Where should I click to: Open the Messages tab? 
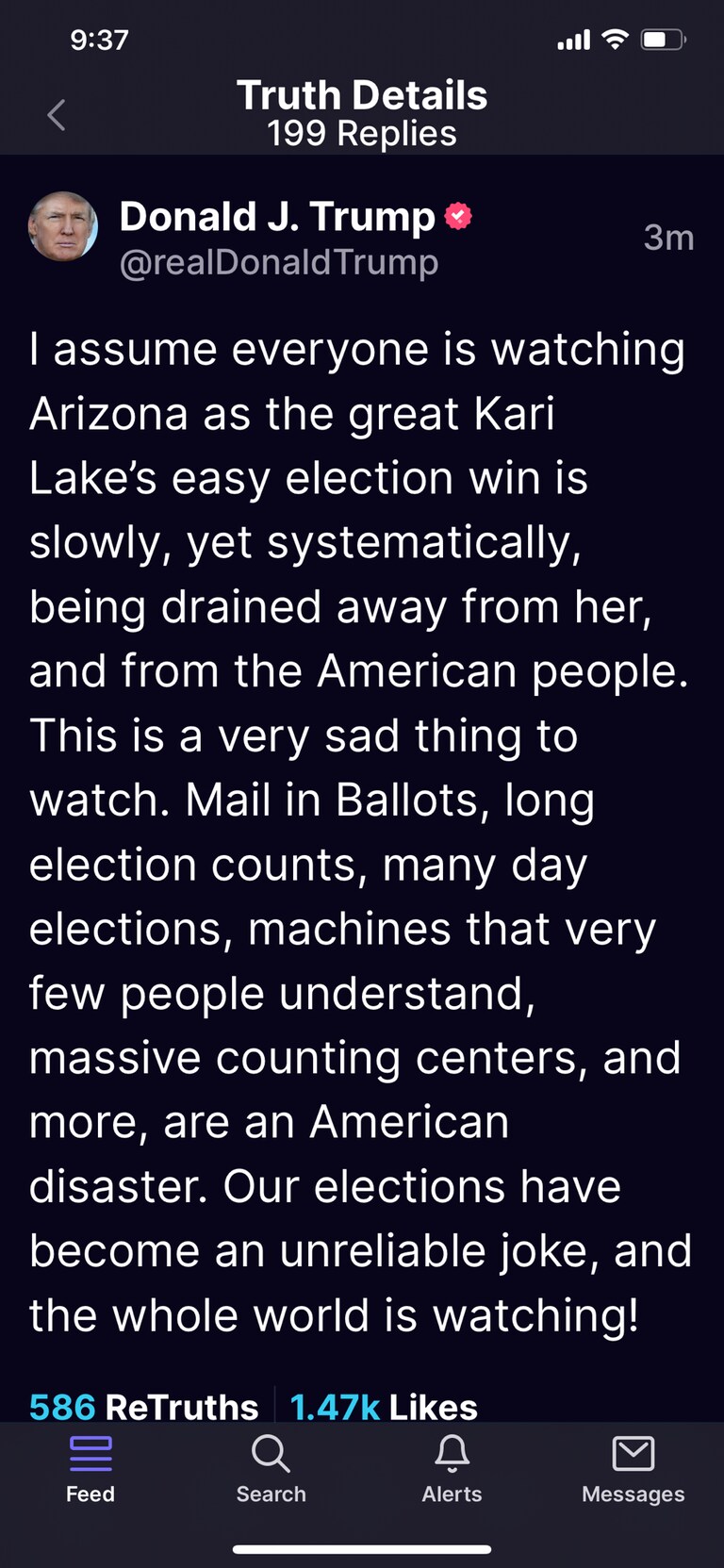tap(633, 1468)
